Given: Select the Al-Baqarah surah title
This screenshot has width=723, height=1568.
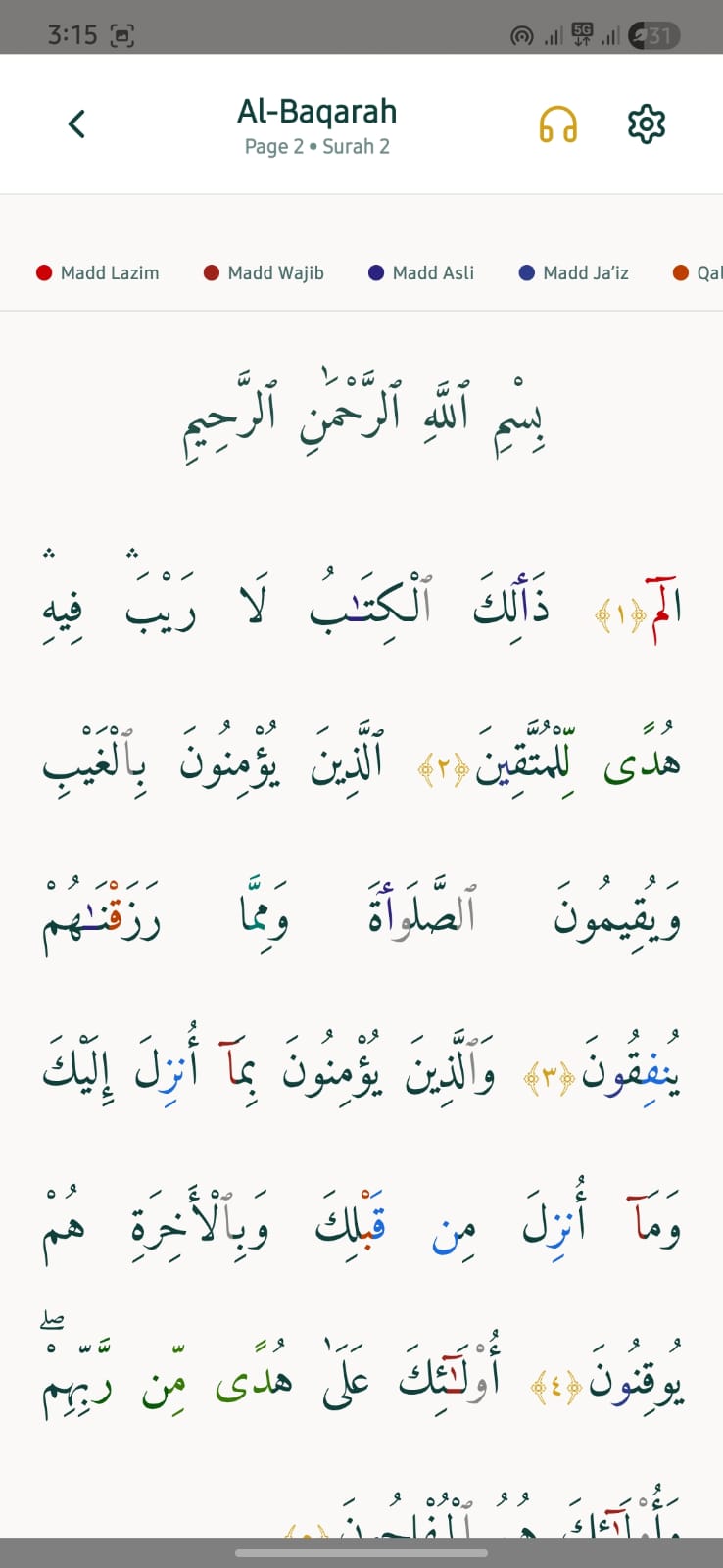Looking at the screenshot, I should (317, 111).
